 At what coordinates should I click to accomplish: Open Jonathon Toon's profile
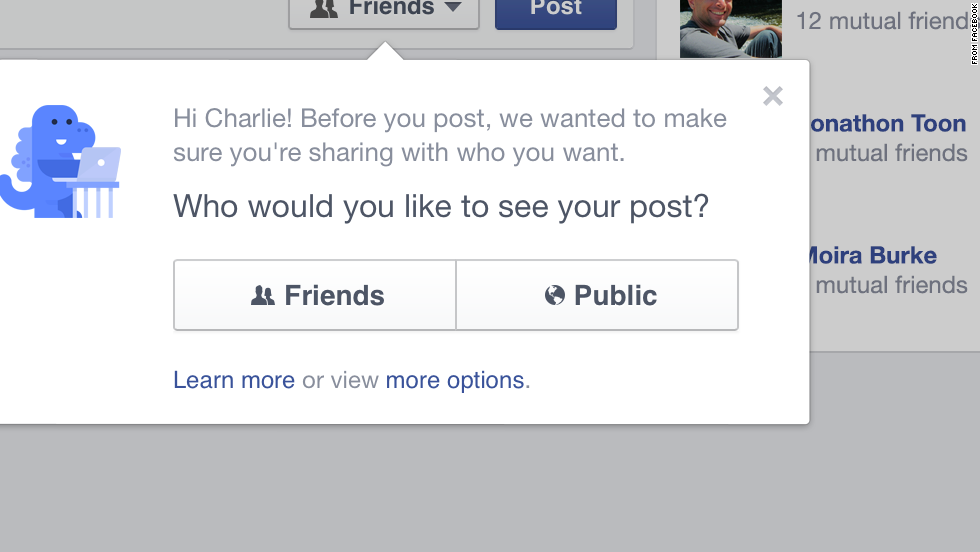888,124
